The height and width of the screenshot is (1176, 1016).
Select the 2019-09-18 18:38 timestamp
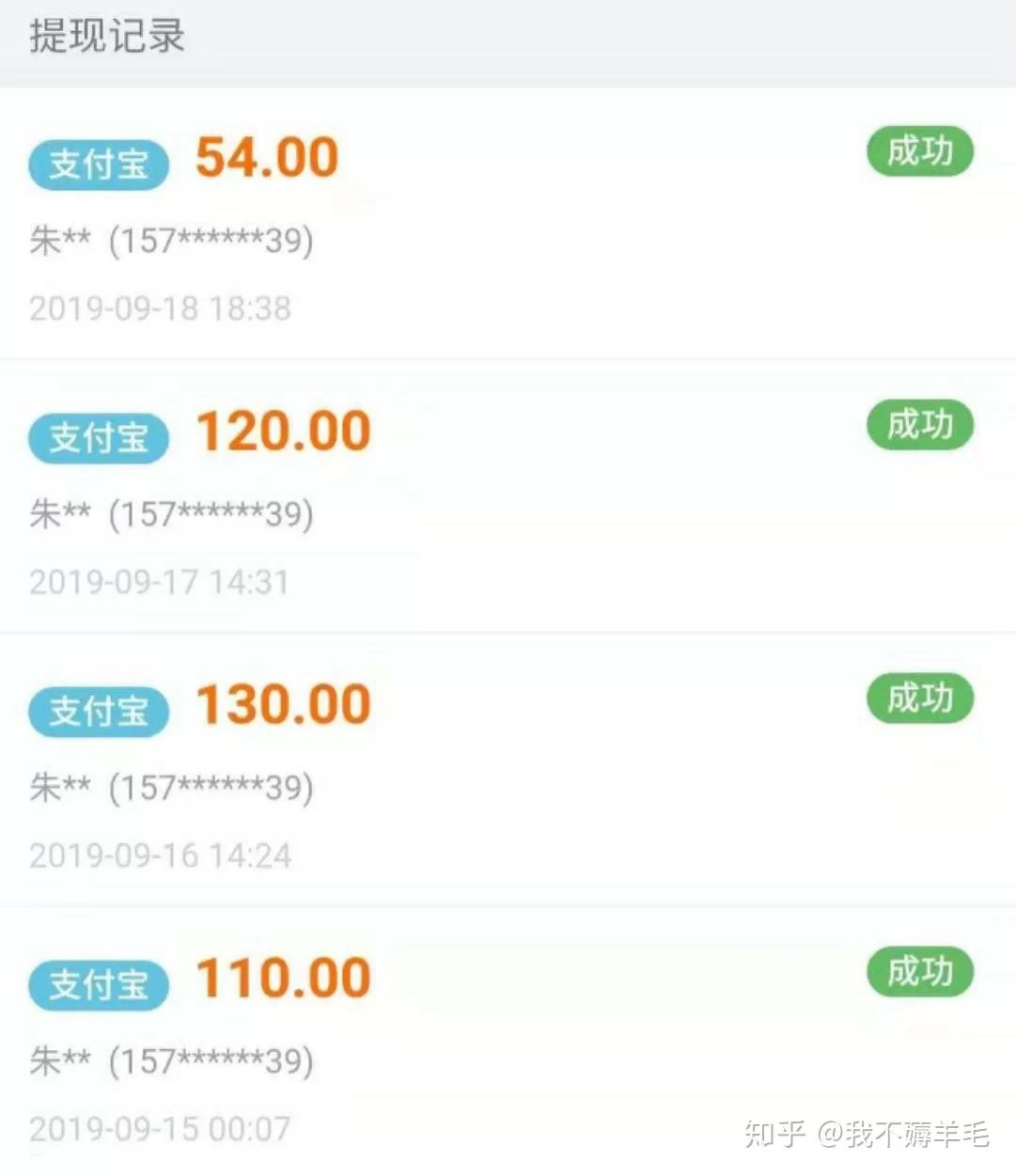tap(161, 308)
